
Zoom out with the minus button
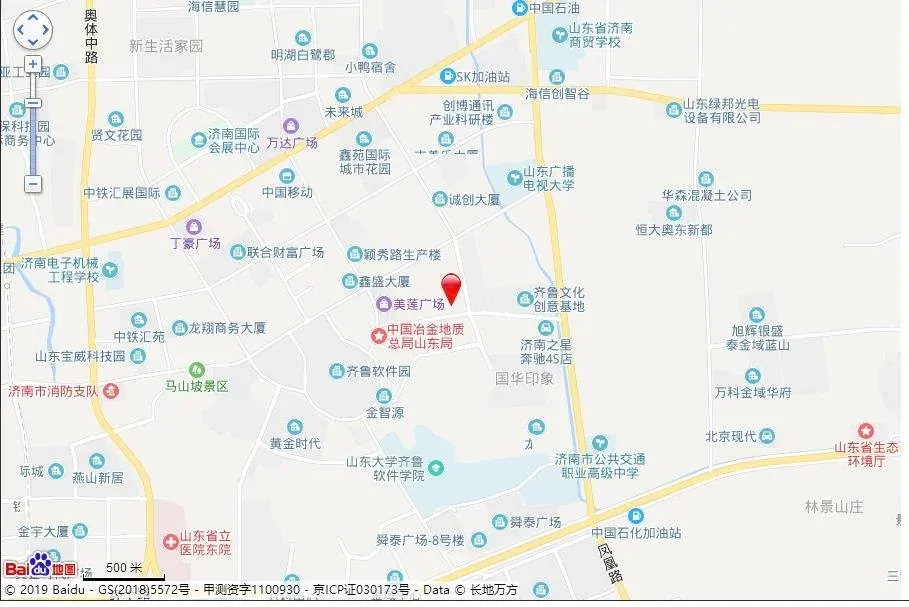(33, 184)
